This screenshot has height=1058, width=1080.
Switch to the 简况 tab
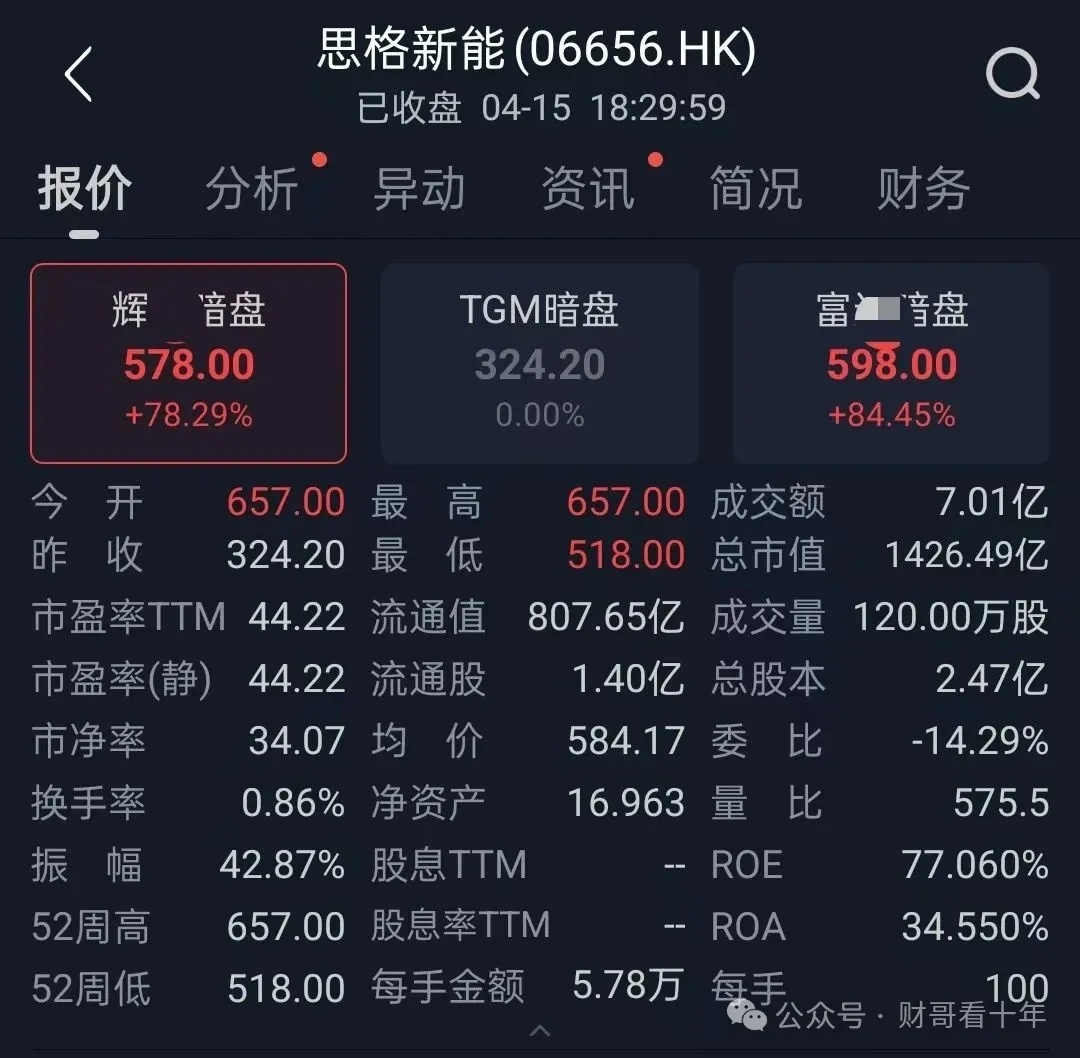[755, 189]
